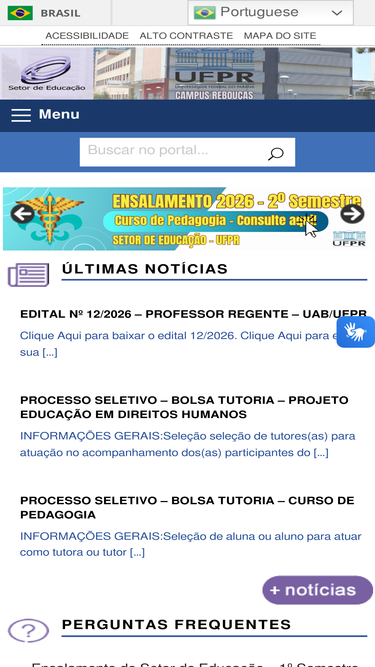Open the Acessibilidade link

tap(87, 36)
